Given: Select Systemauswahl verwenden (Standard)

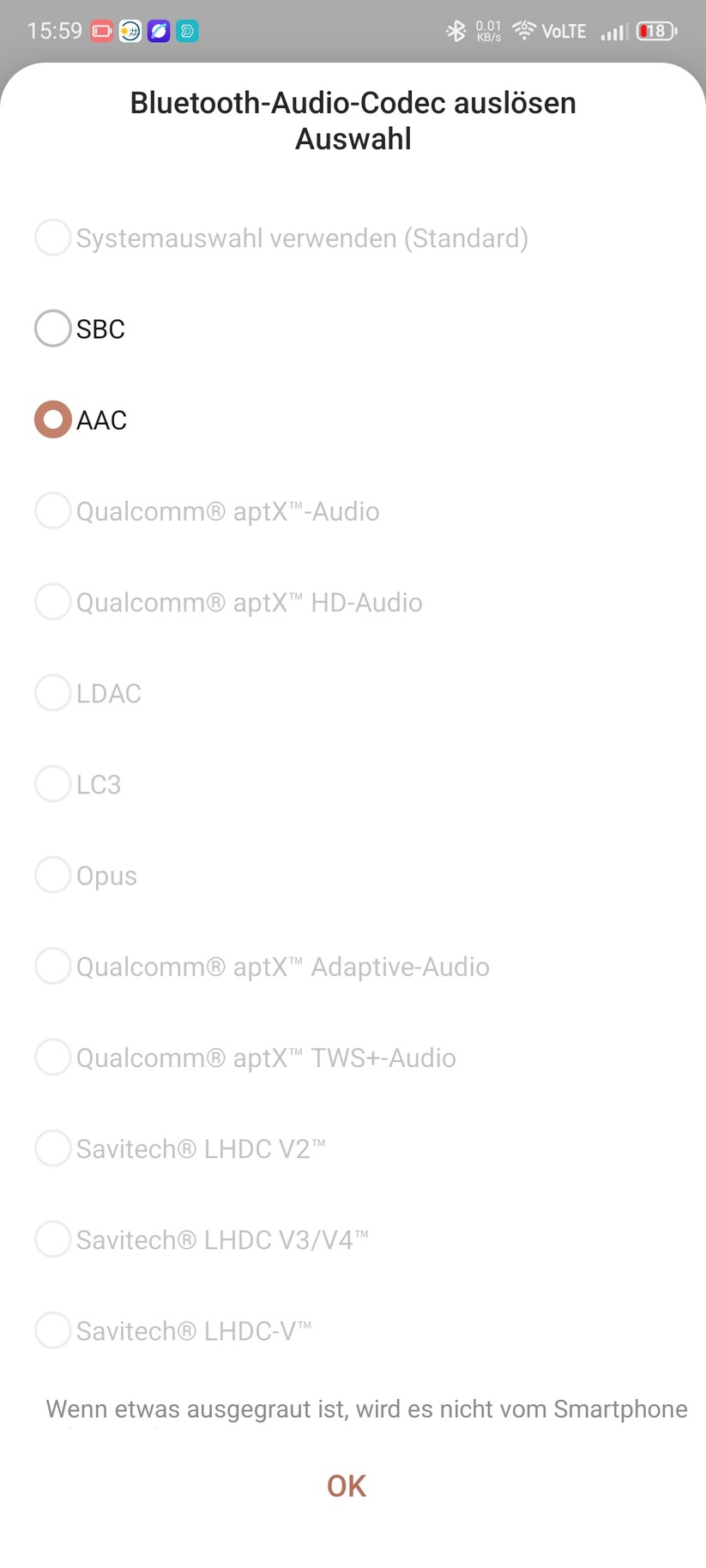Looking at the screenshot, I should [x=52, y=238].
